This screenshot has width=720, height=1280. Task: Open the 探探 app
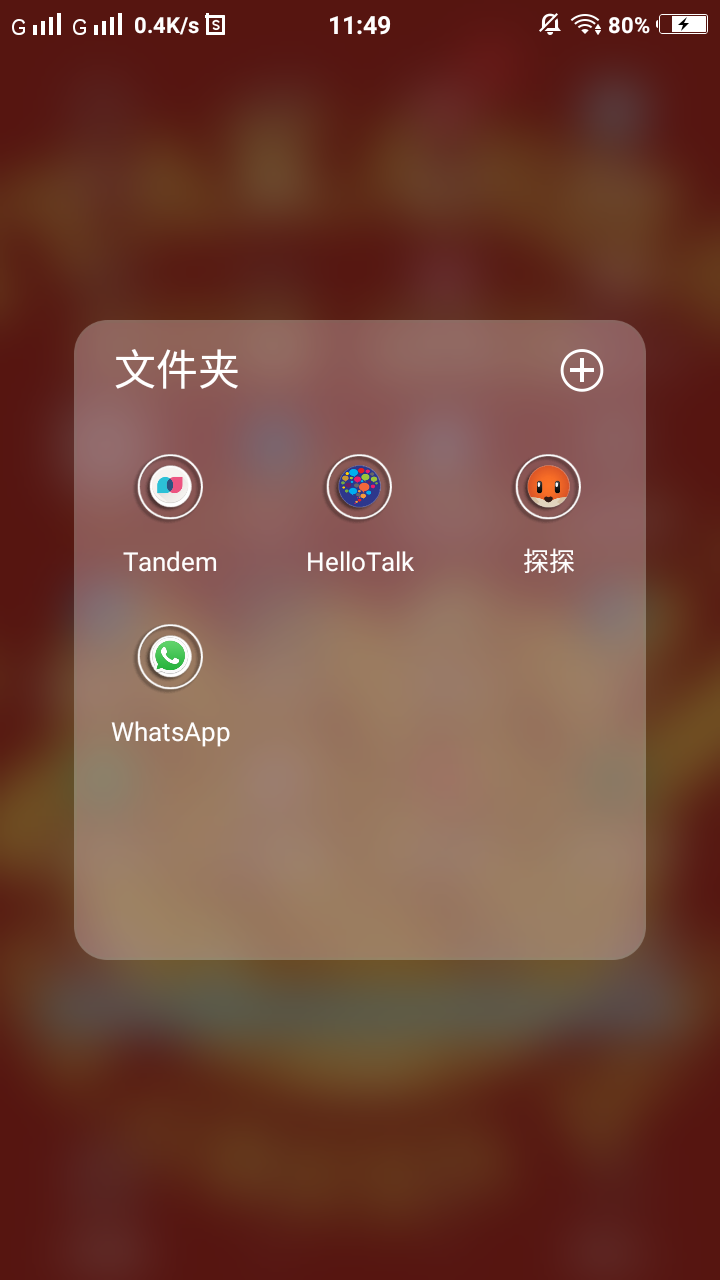(548, 487)
